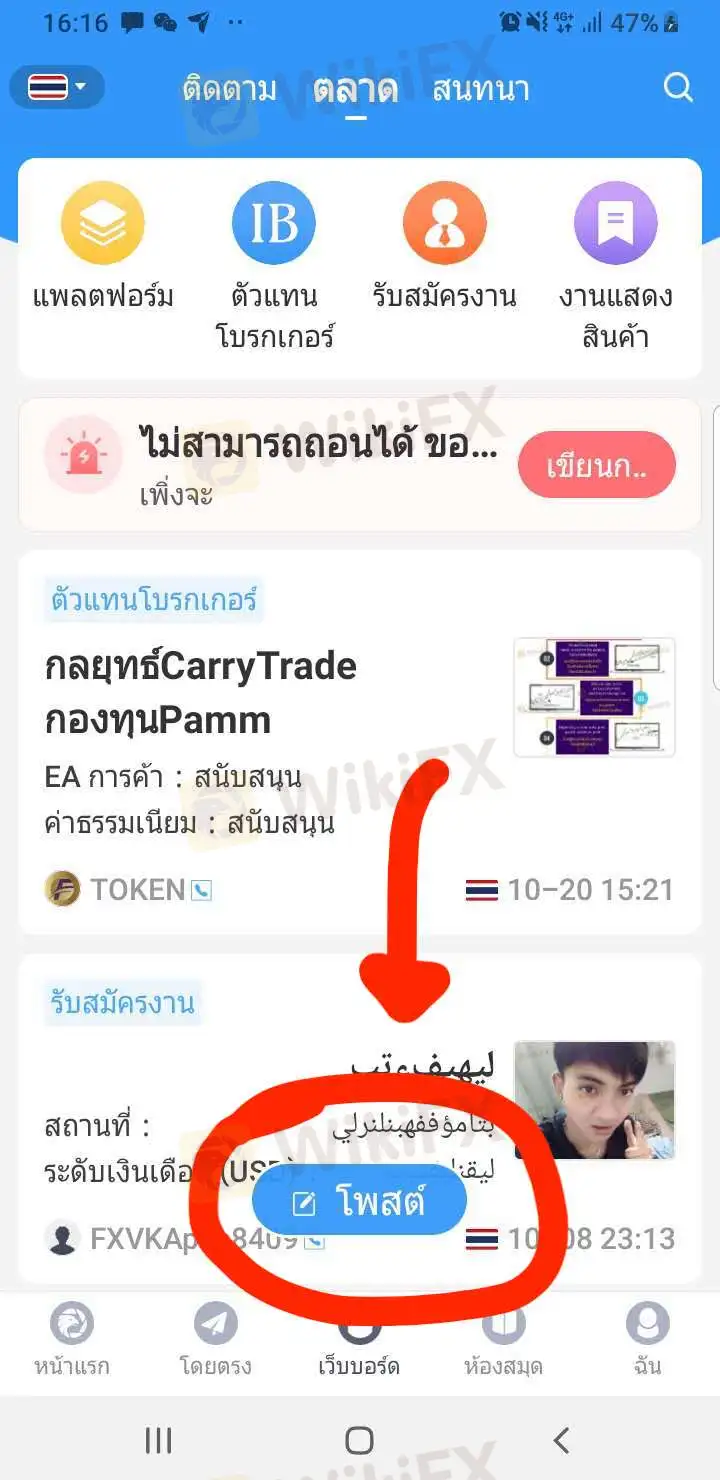Tap the system back button

click(561, 1440)
